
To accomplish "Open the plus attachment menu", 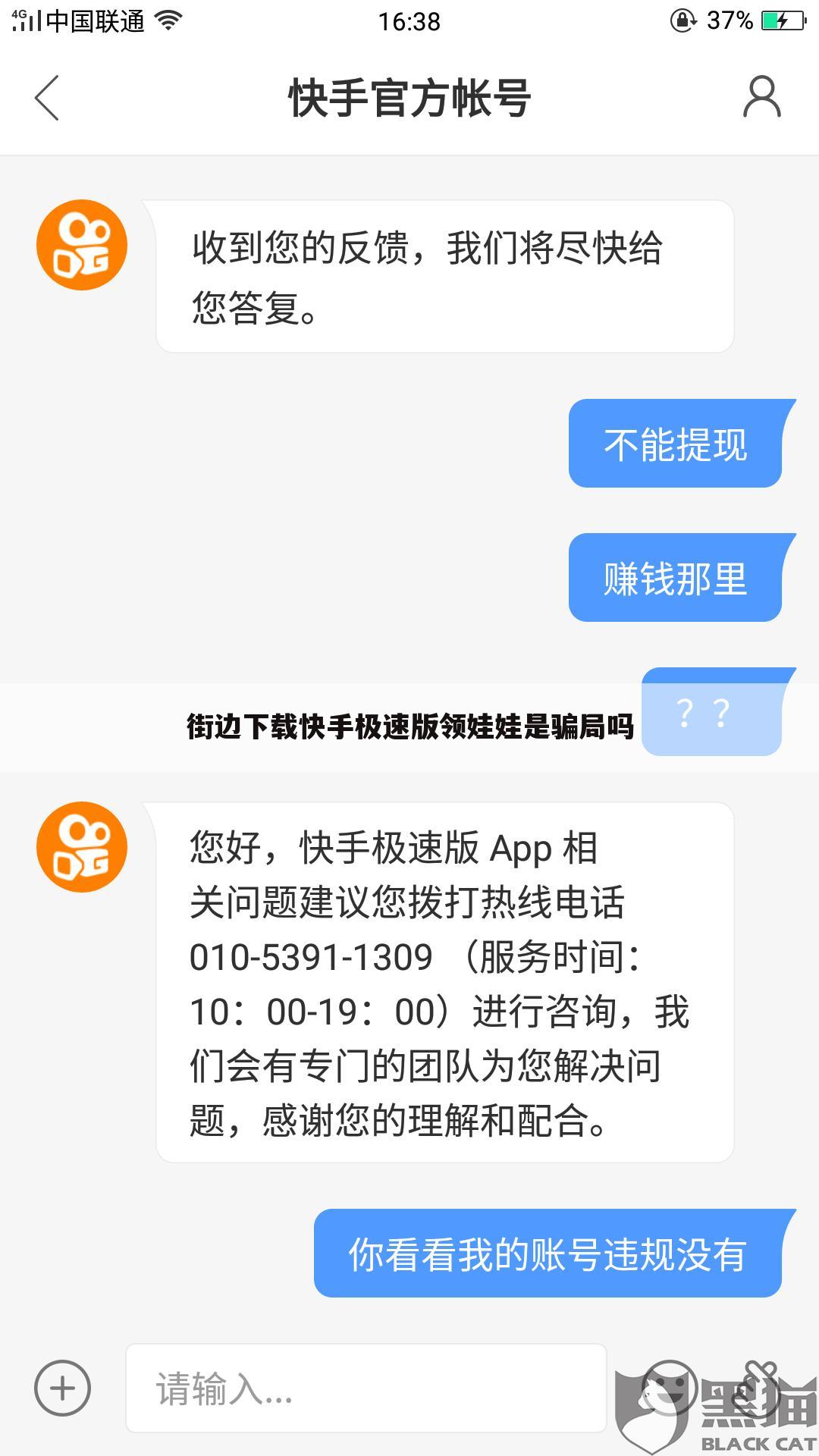I will (62, 1389).
